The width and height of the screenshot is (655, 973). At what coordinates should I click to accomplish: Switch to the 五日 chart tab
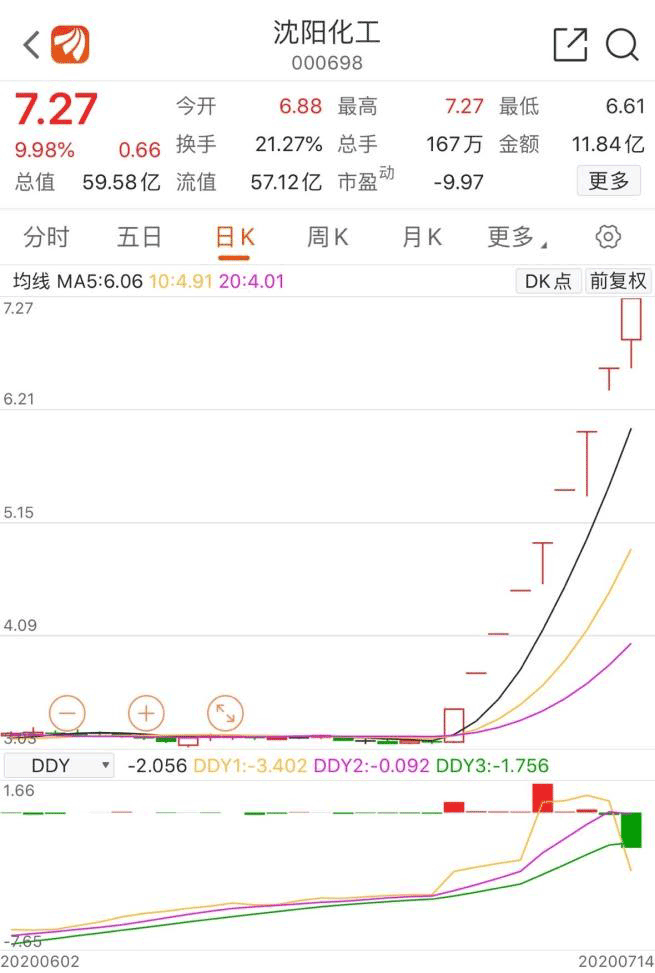pos(139,237)
